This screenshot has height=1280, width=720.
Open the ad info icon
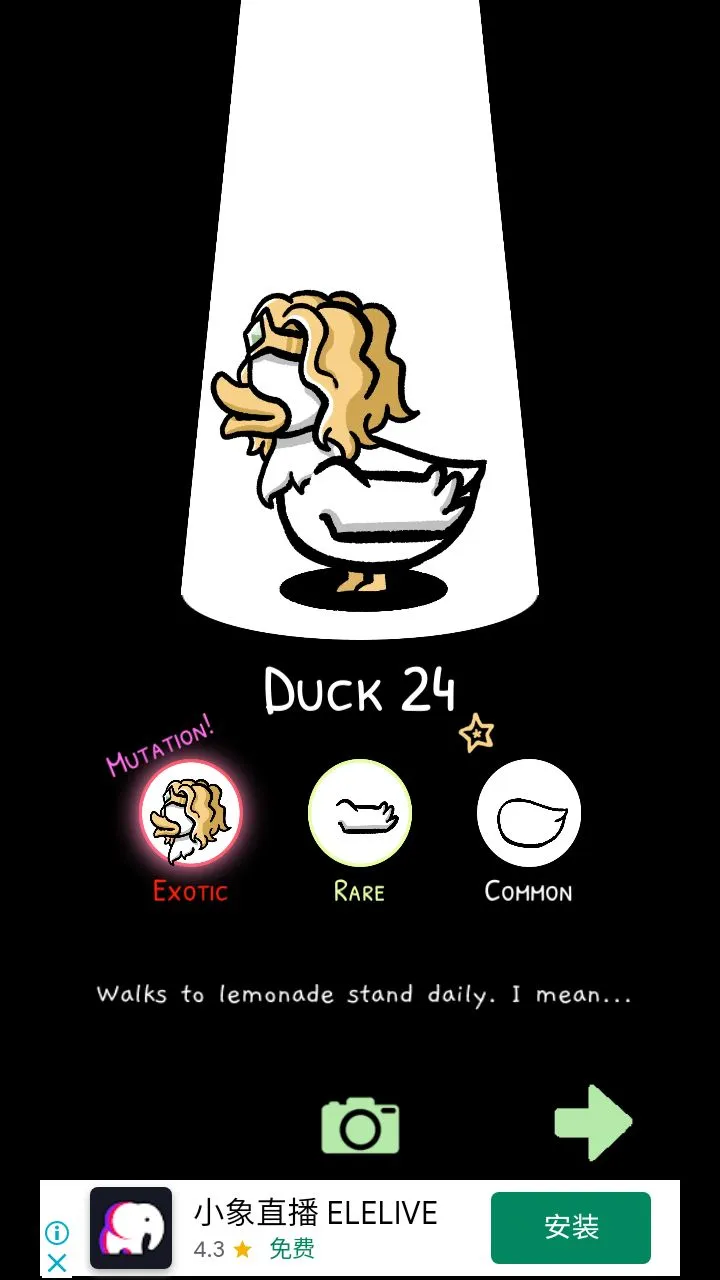click(x=58, y=1233)
